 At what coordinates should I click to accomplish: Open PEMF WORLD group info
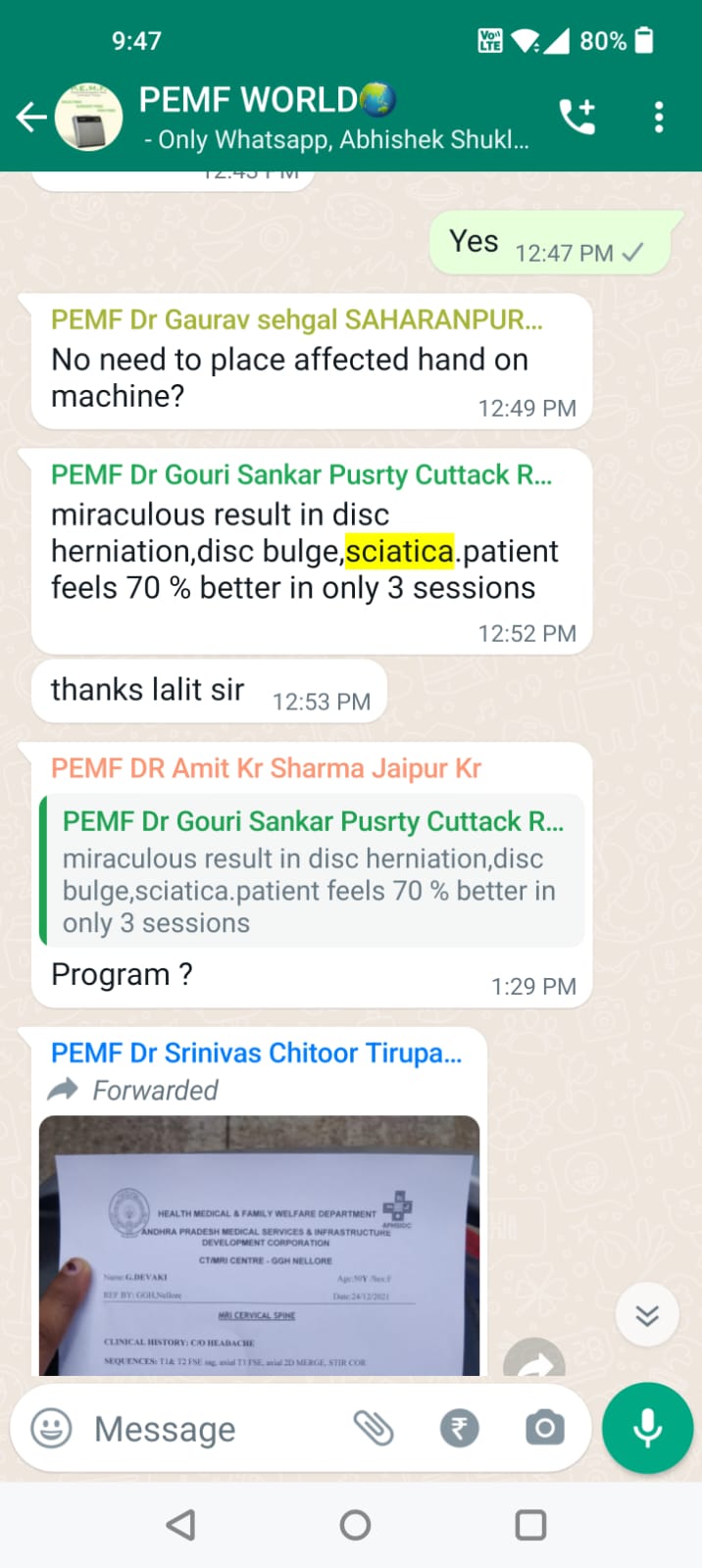pyautogui.click(x=333, y=118)
